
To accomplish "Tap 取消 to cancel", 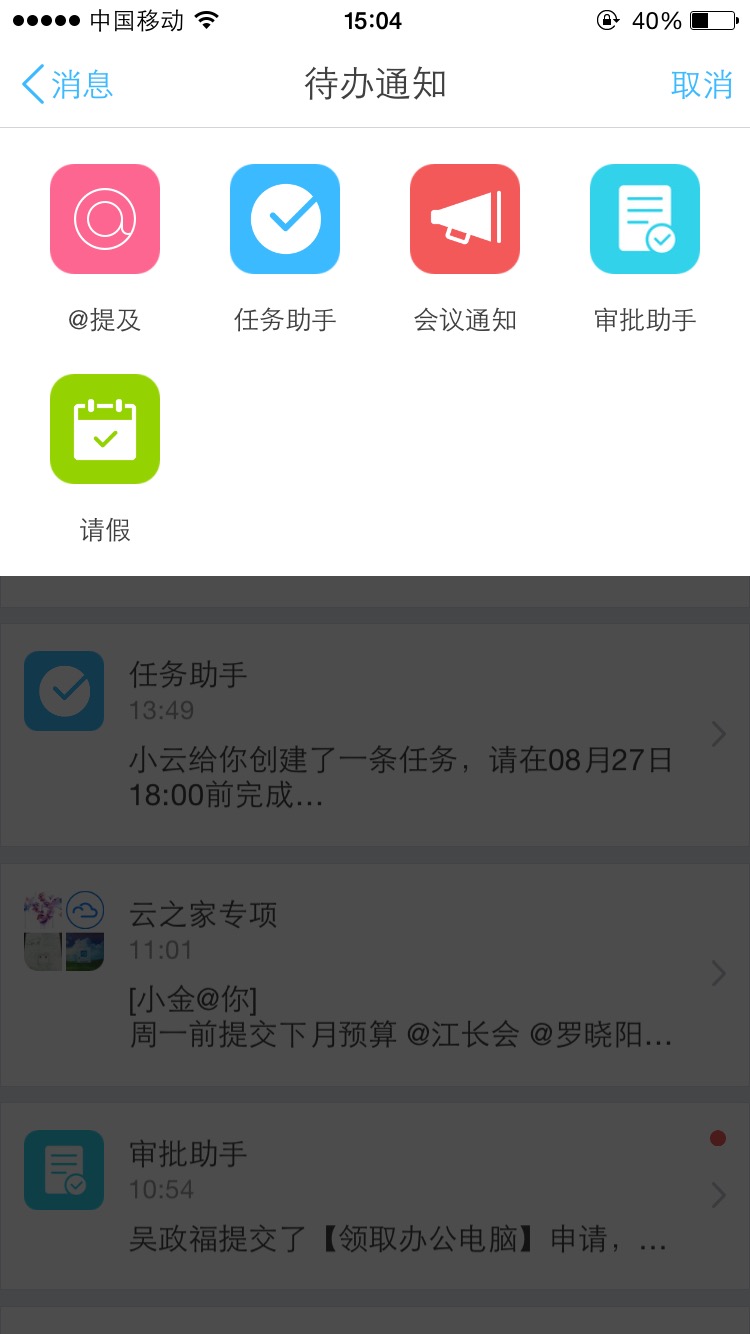I will click(x=701, y=85).
